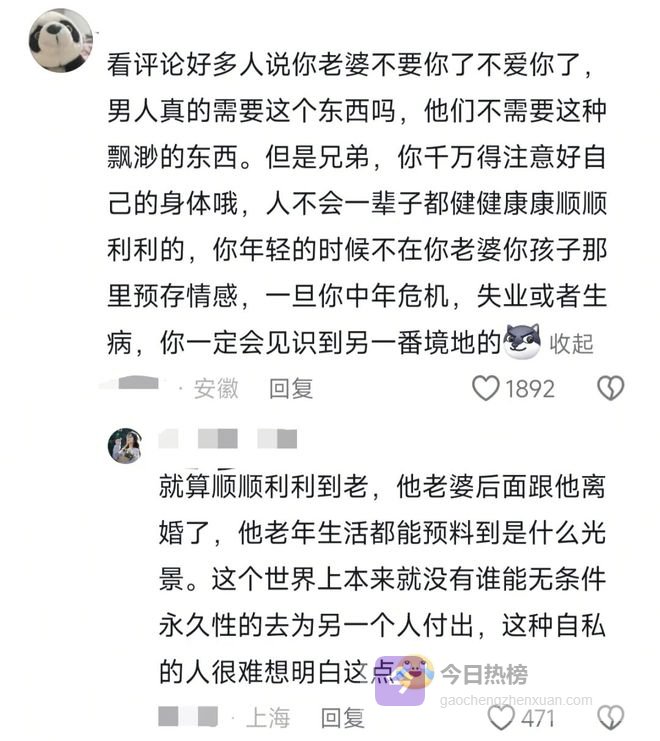This screenshot has width=660, height=741.
Task: Open the panda avatar commenter's profile
Action: pyautogui.click(x=61, y=41)
